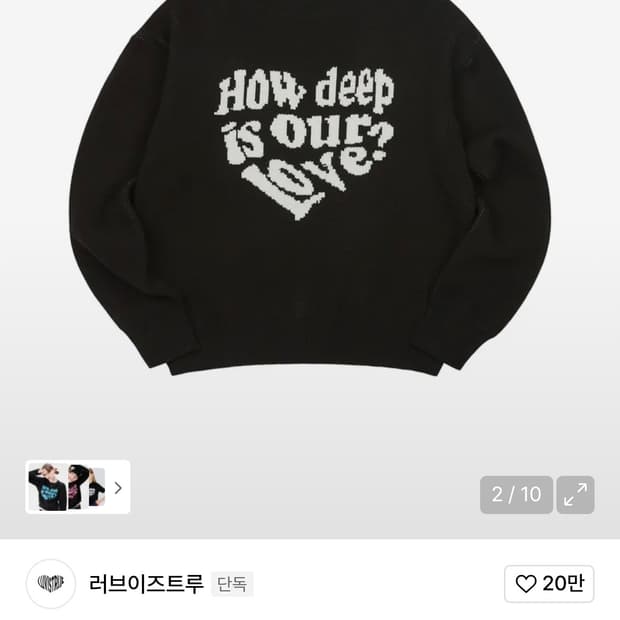Open the 러브이즈트루 brand page
Viewport: 620px width, 620px height.
coord(146,583)
